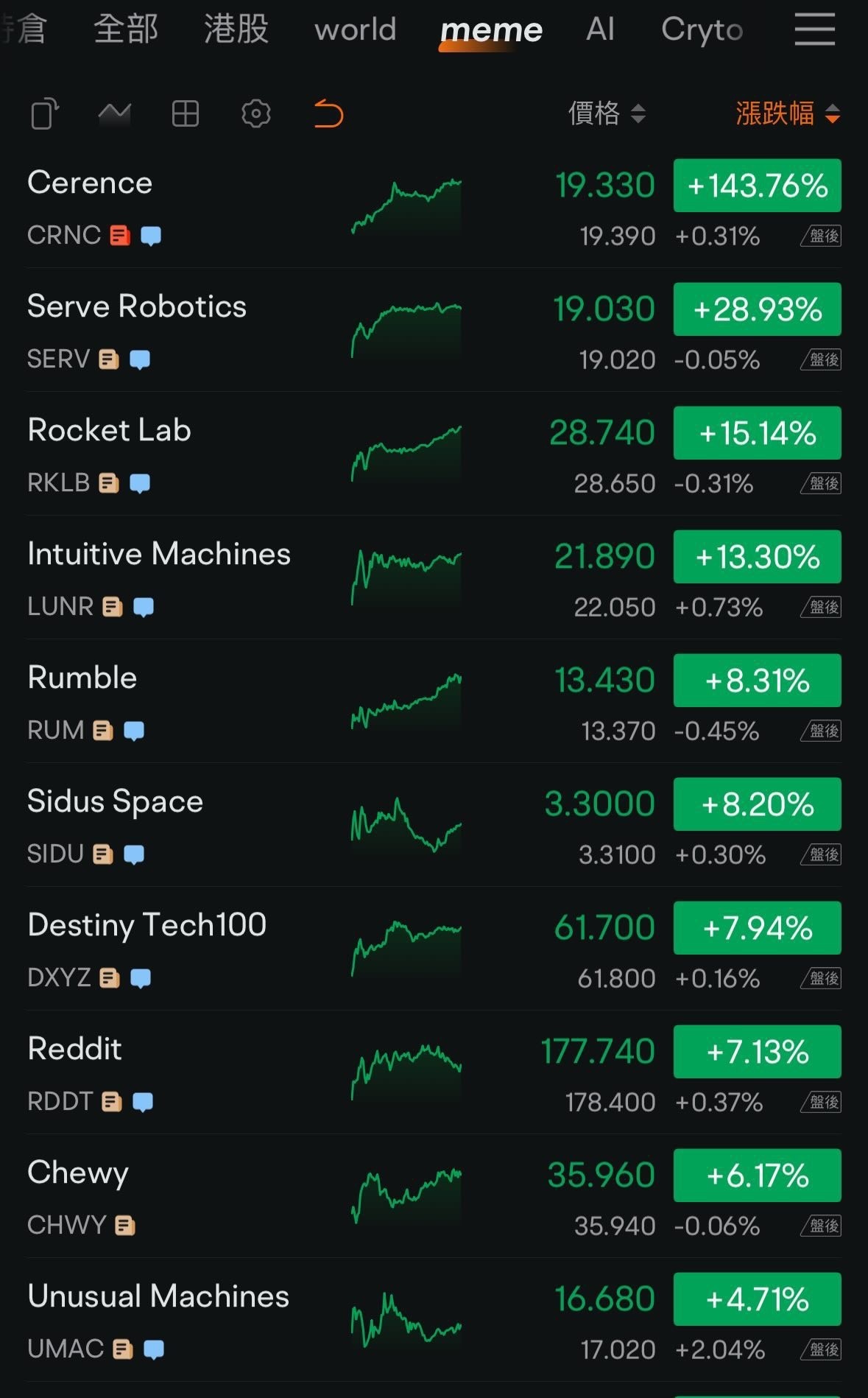Sort by 漲跌幅 column
868x1398 pixels.
click(x=788, y=113)
